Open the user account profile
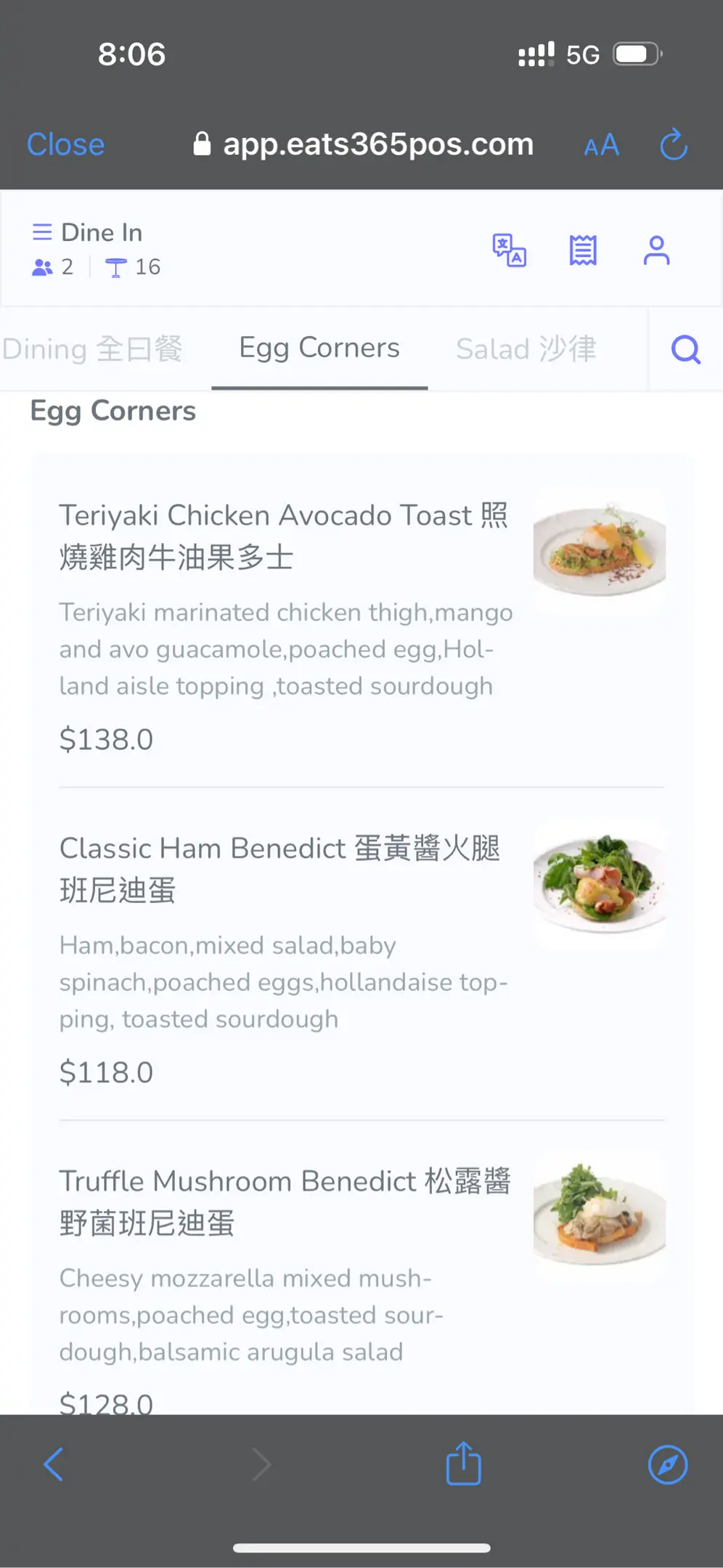The height and width of the screenshot is (1568, 723). (656, 250)
